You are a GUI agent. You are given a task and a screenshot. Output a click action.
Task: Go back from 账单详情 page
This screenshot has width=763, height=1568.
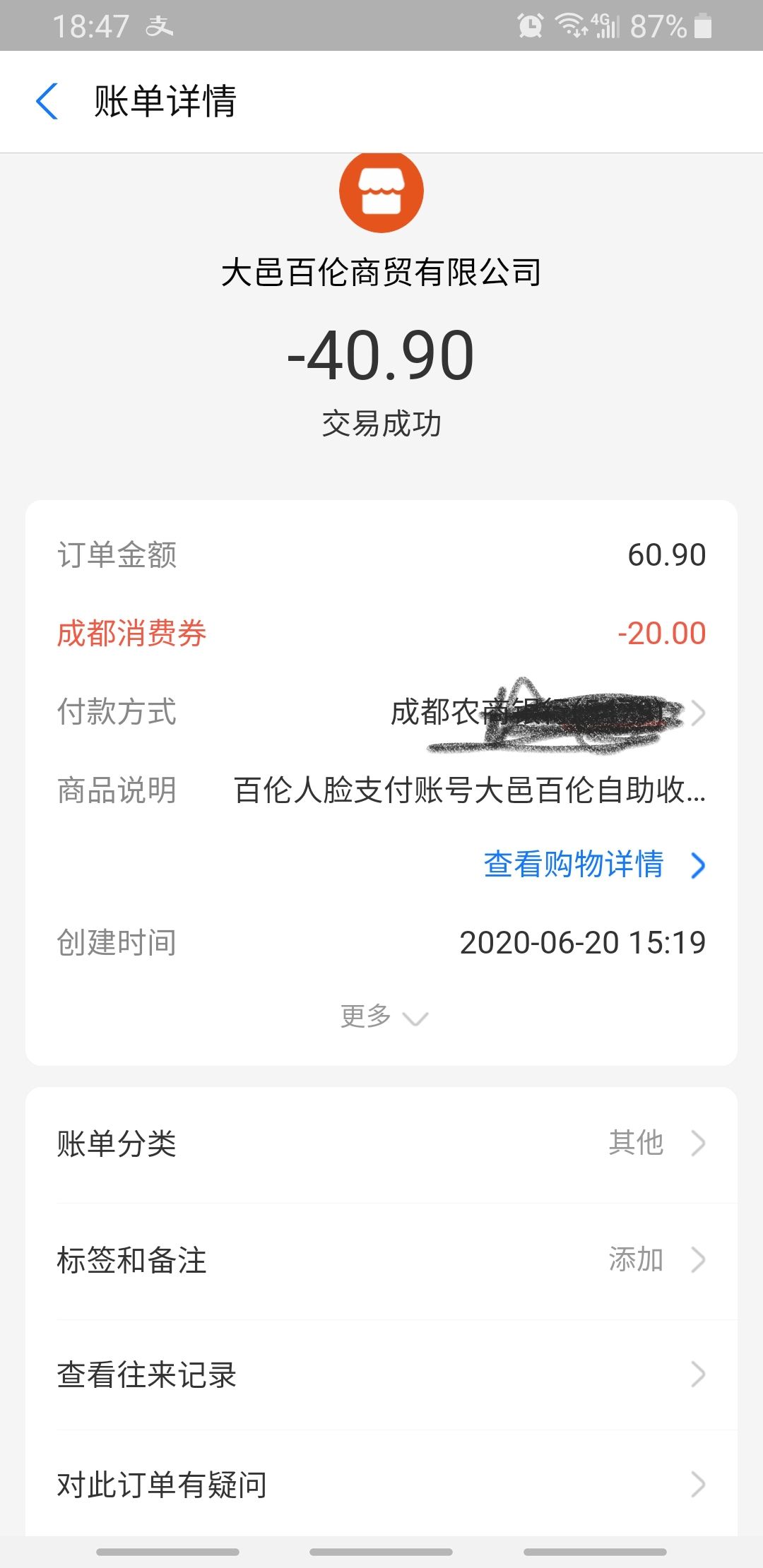(x=47, y=102)
